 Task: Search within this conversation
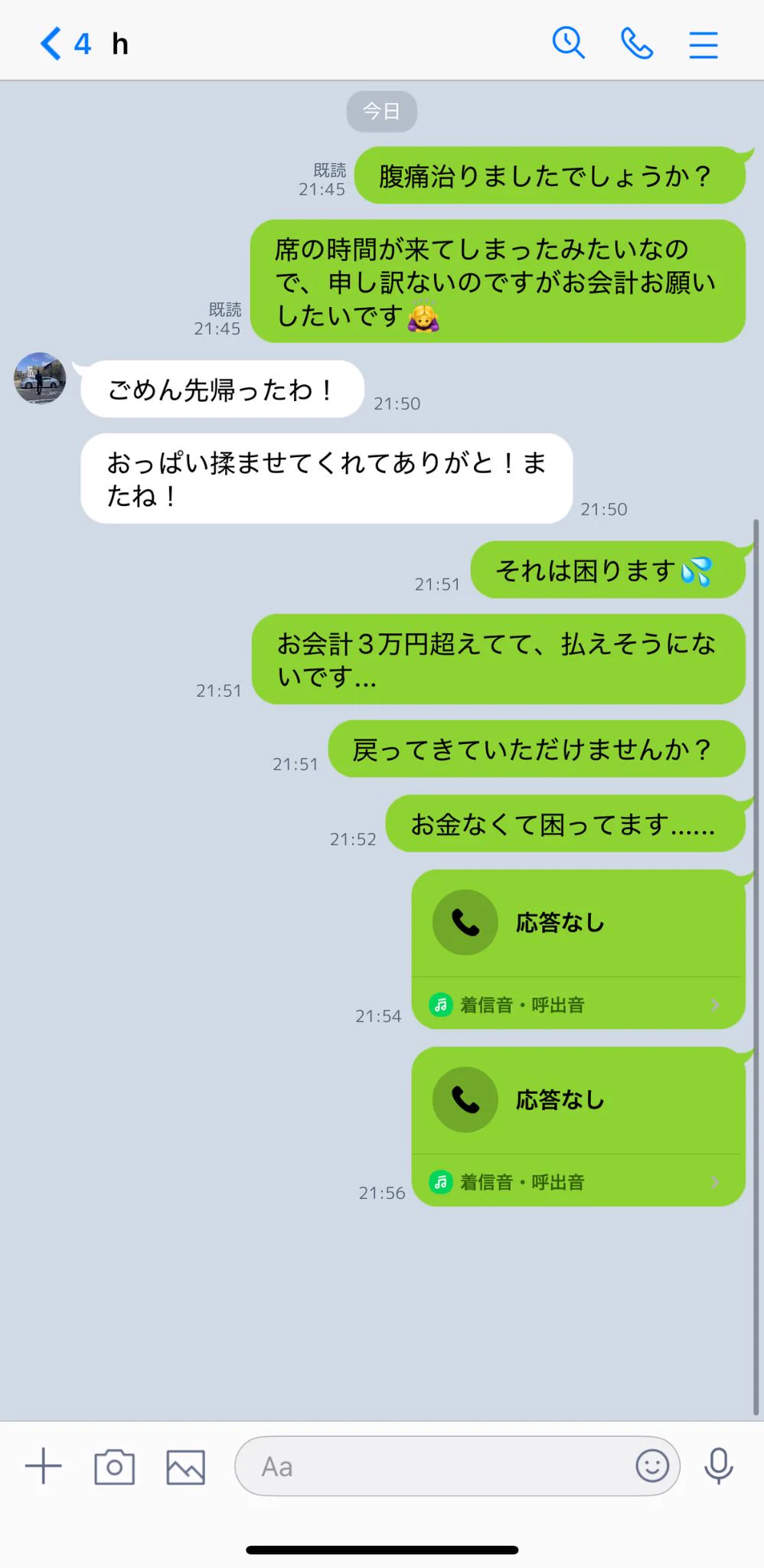pyautogui.click(x=568, y=44)
